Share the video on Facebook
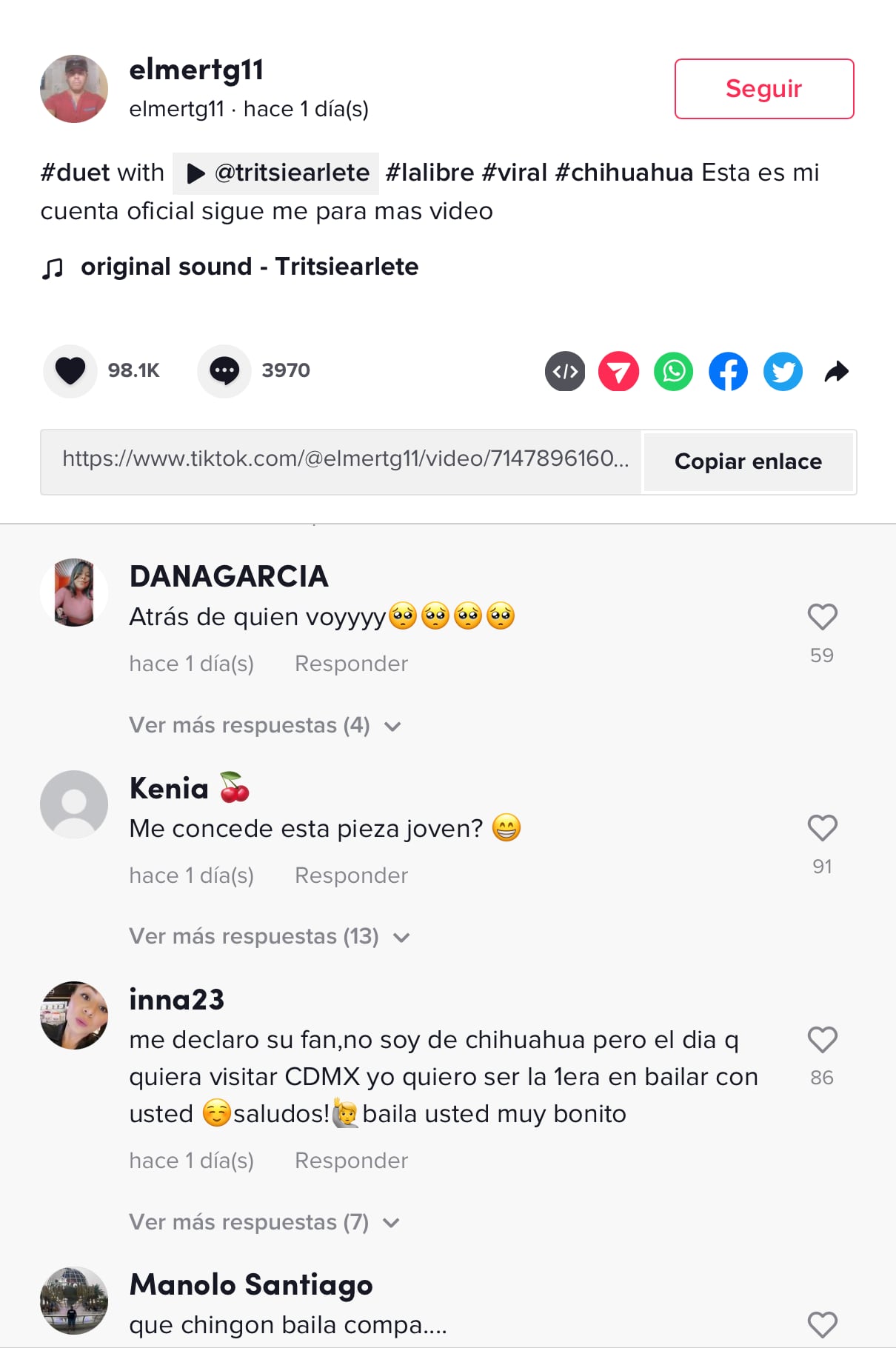Viewport: 896px width, 1348px height. click(728, 372)
